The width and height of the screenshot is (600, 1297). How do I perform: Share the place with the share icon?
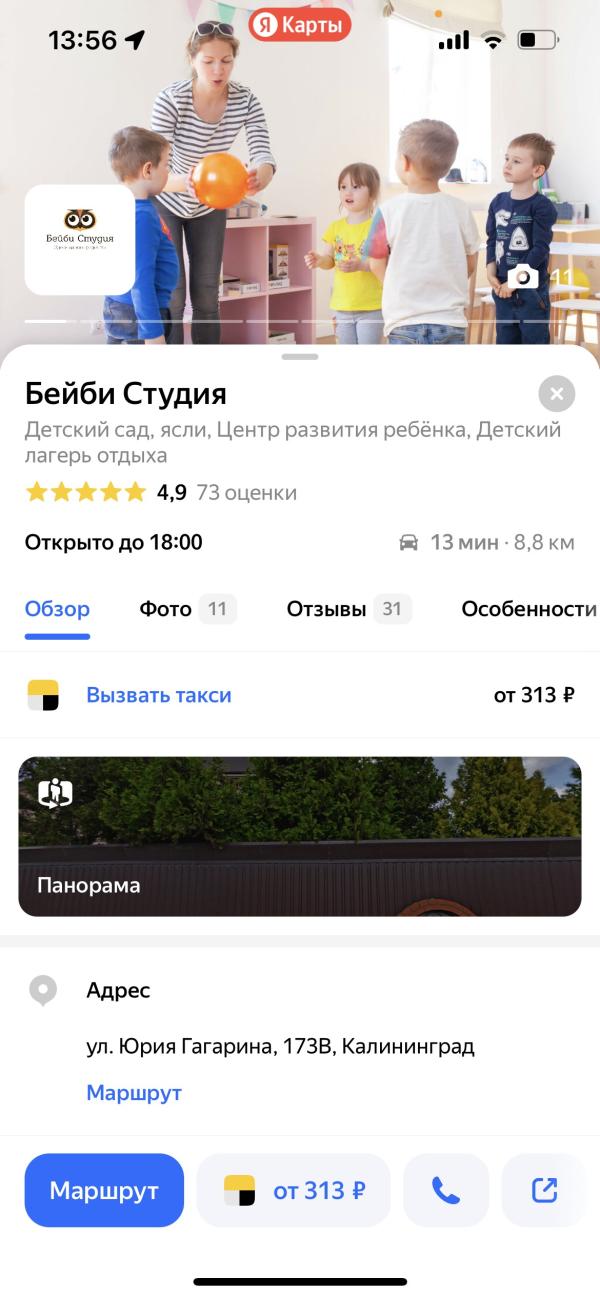544,1190
